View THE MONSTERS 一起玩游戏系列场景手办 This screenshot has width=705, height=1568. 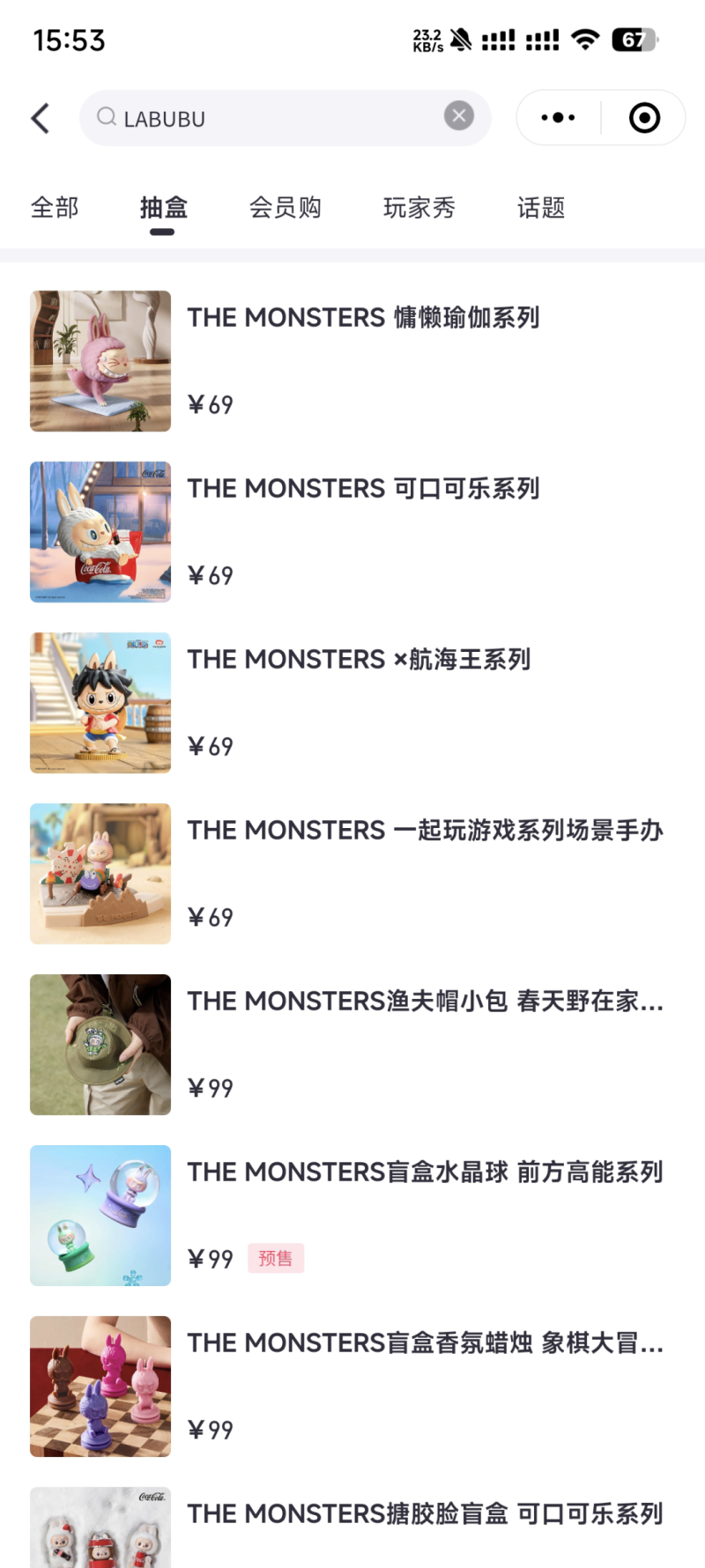click(x=425, y=831)
